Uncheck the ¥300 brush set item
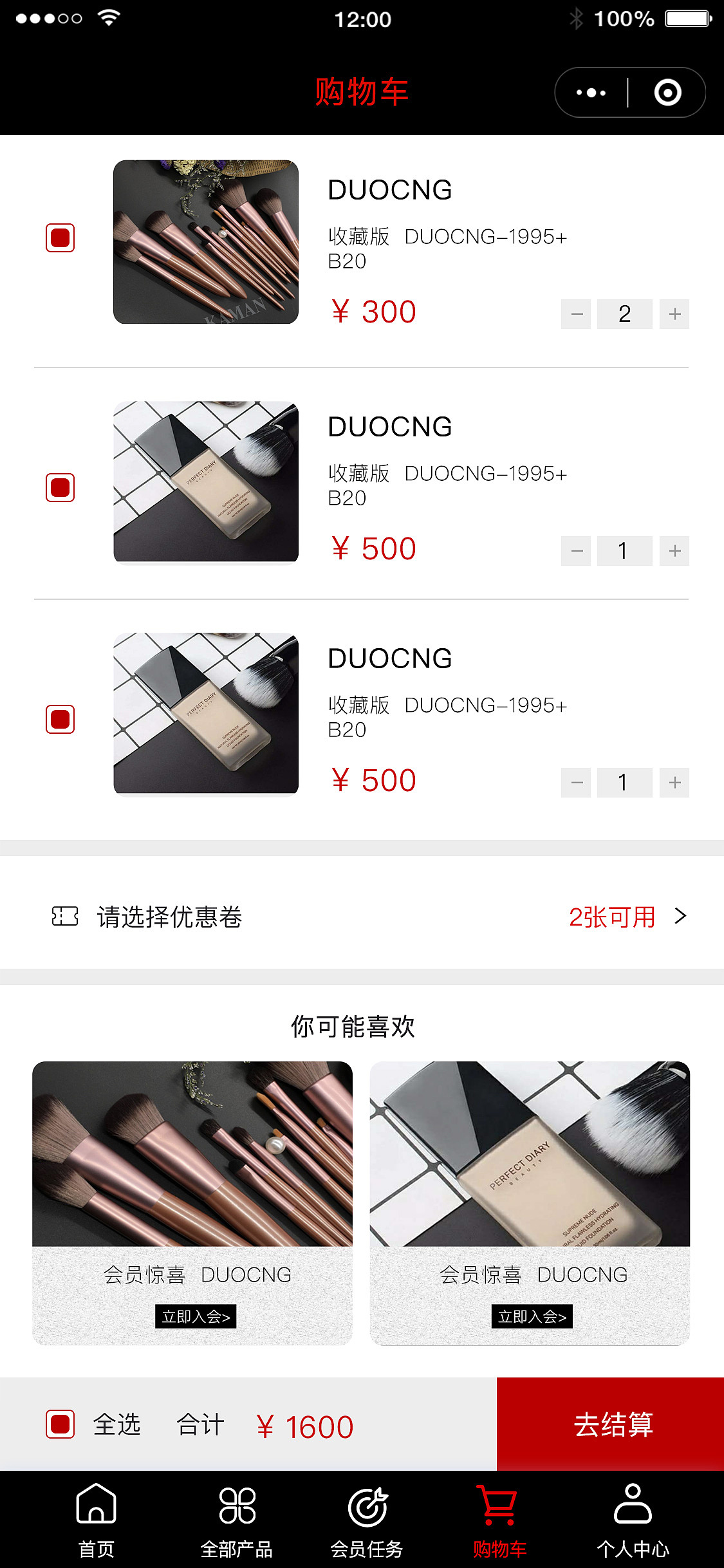Viewport: 724px width, 1568px height. 60,238
